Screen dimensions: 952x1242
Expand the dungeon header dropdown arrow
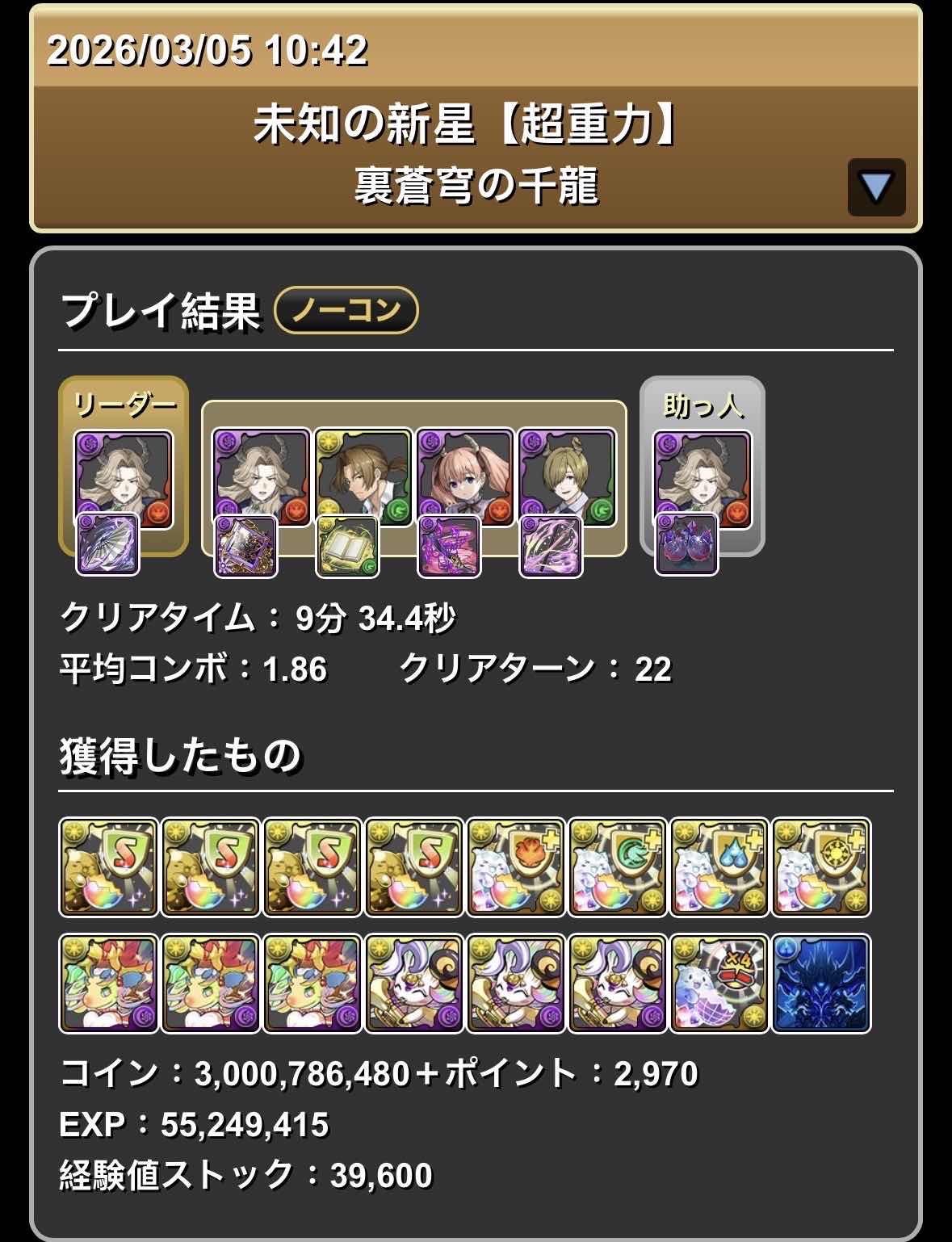click(876, 187)
